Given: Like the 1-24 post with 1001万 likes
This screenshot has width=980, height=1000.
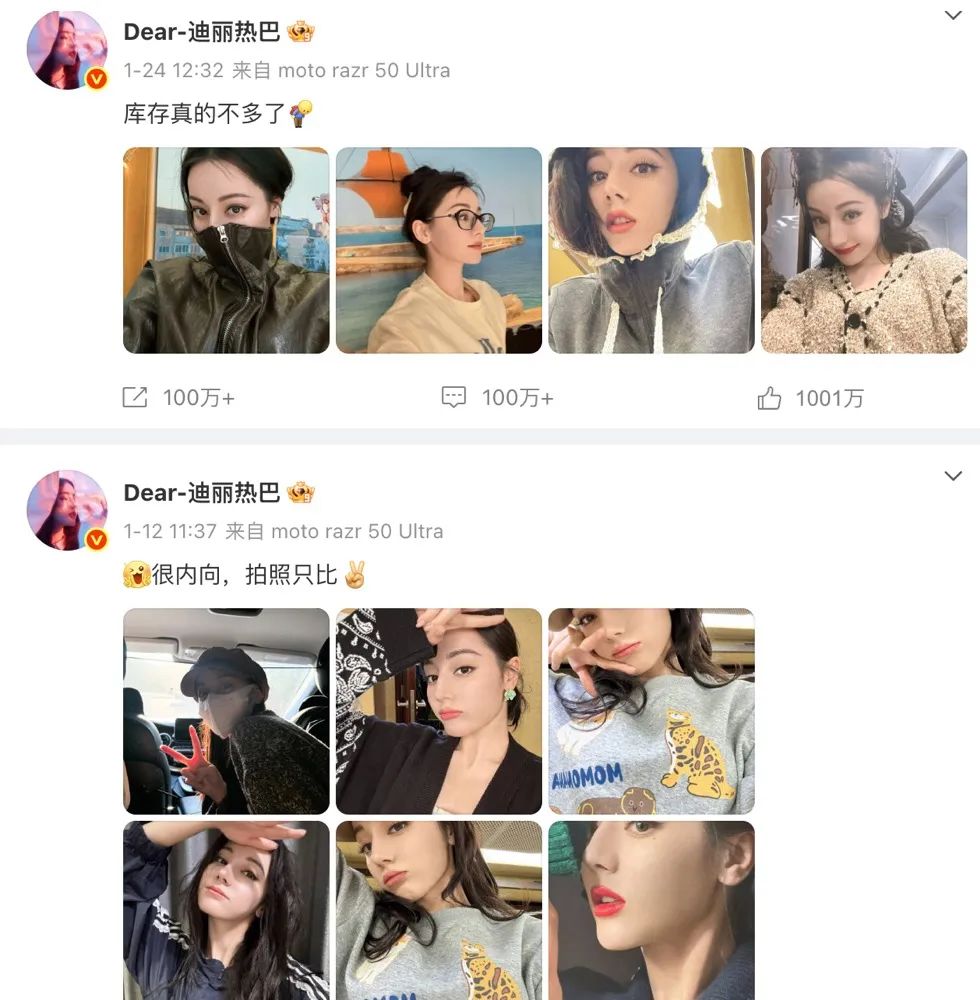Looking at the screenshot, I should pyautogui.click(x=770, y=398).
